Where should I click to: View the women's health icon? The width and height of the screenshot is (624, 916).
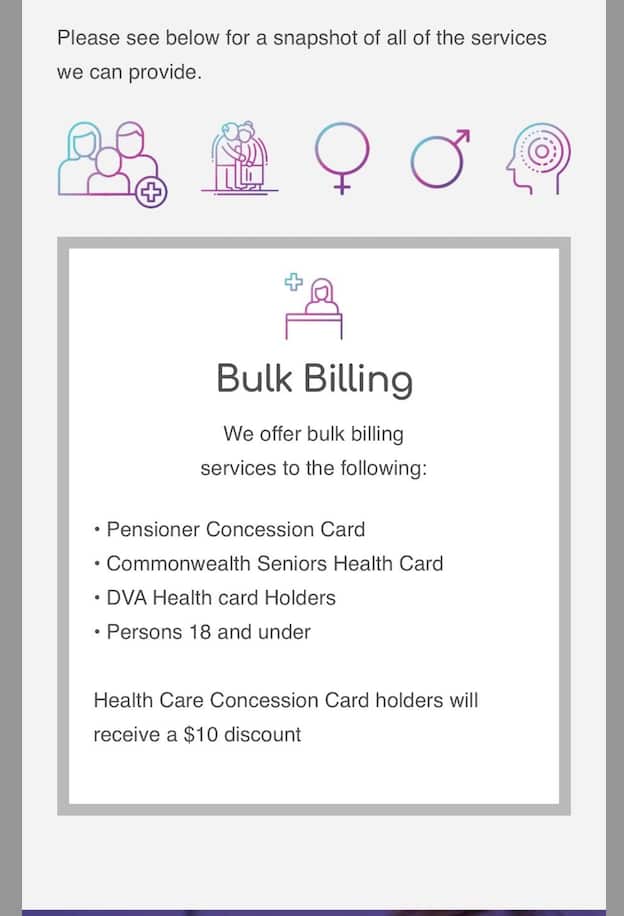coord(342,158)
